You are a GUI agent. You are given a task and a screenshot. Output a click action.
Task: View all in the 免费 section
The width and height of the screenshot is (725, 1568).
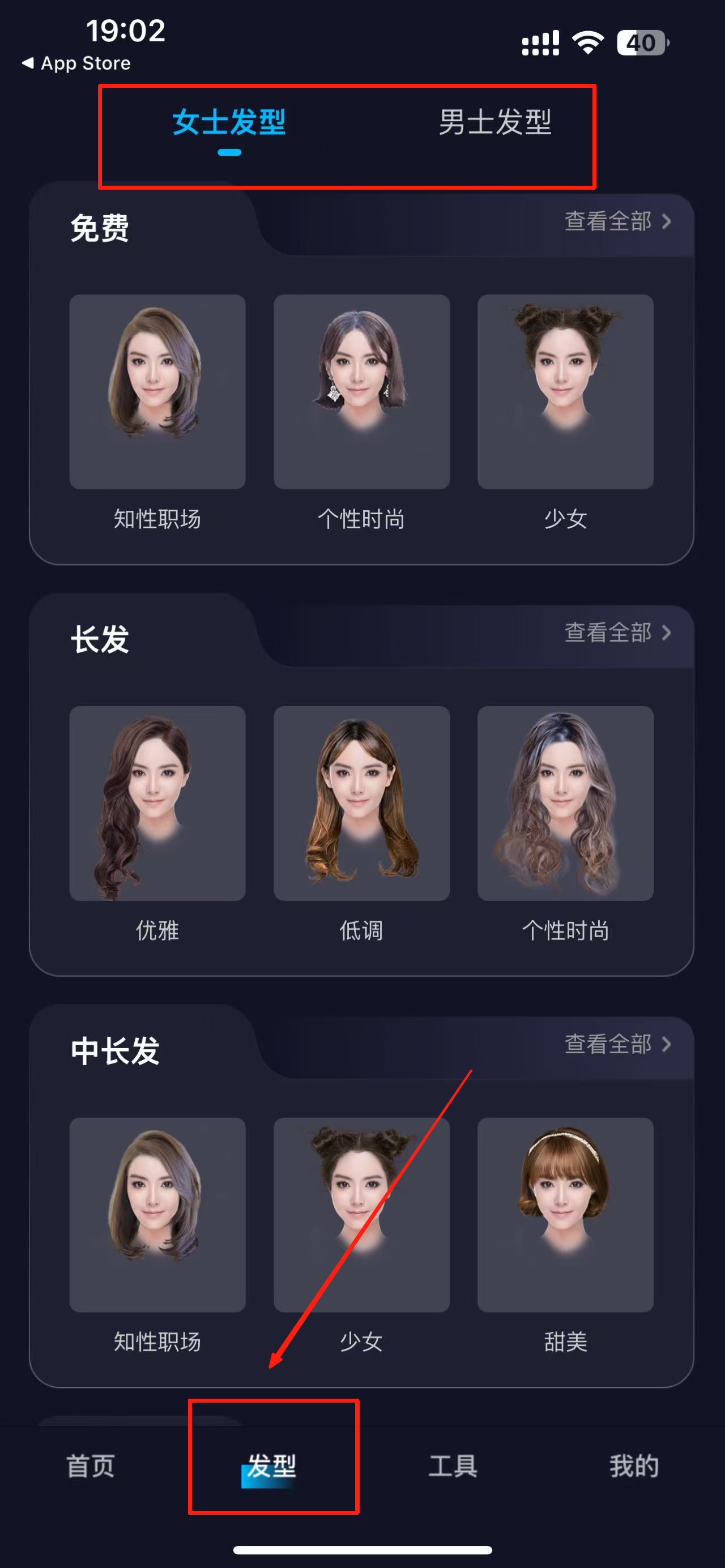(x=617, y=221)
